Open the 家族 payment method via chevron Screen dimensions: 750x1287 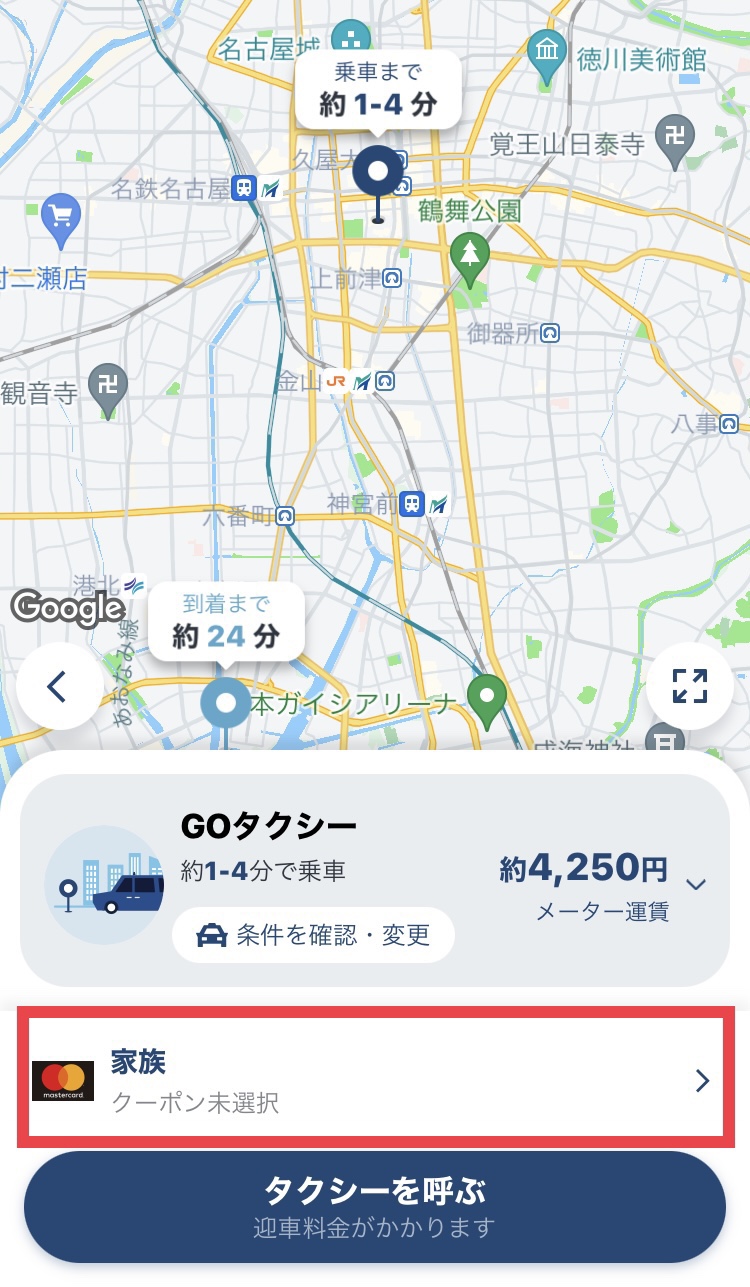point(703,1078)
